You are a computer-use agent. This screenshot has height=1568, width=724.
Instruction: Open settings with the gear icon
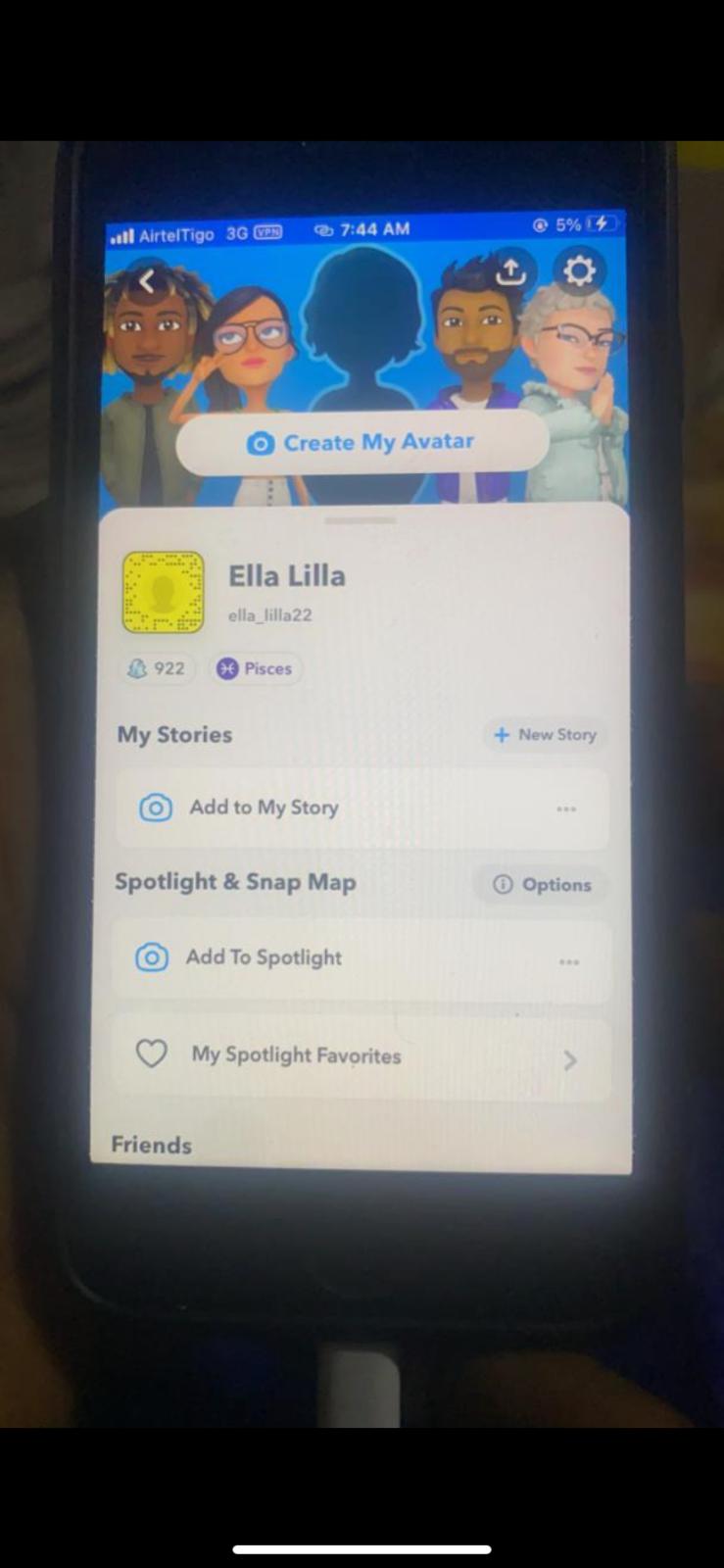click(x=579, y=270)
